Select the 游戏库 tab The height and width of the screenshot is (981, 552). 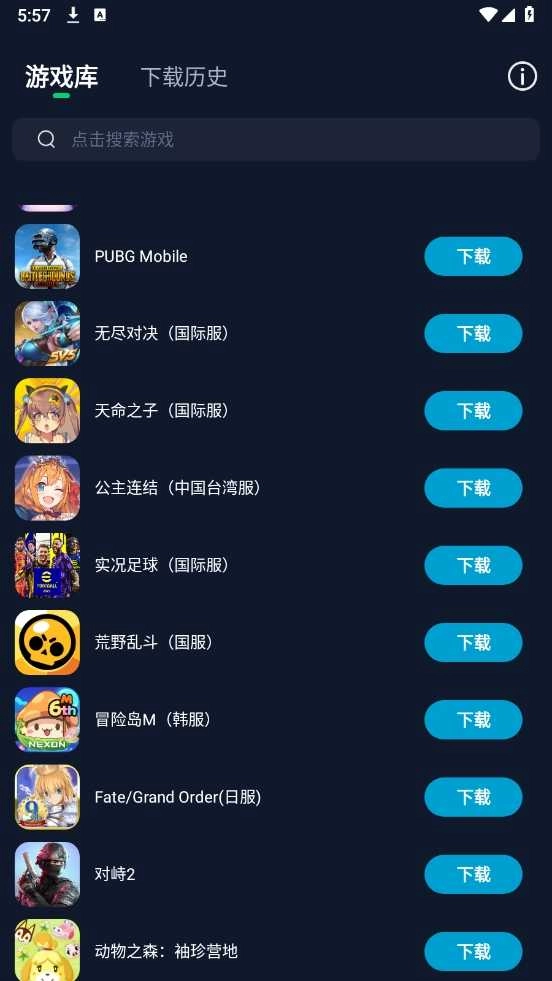pos(61,76)
